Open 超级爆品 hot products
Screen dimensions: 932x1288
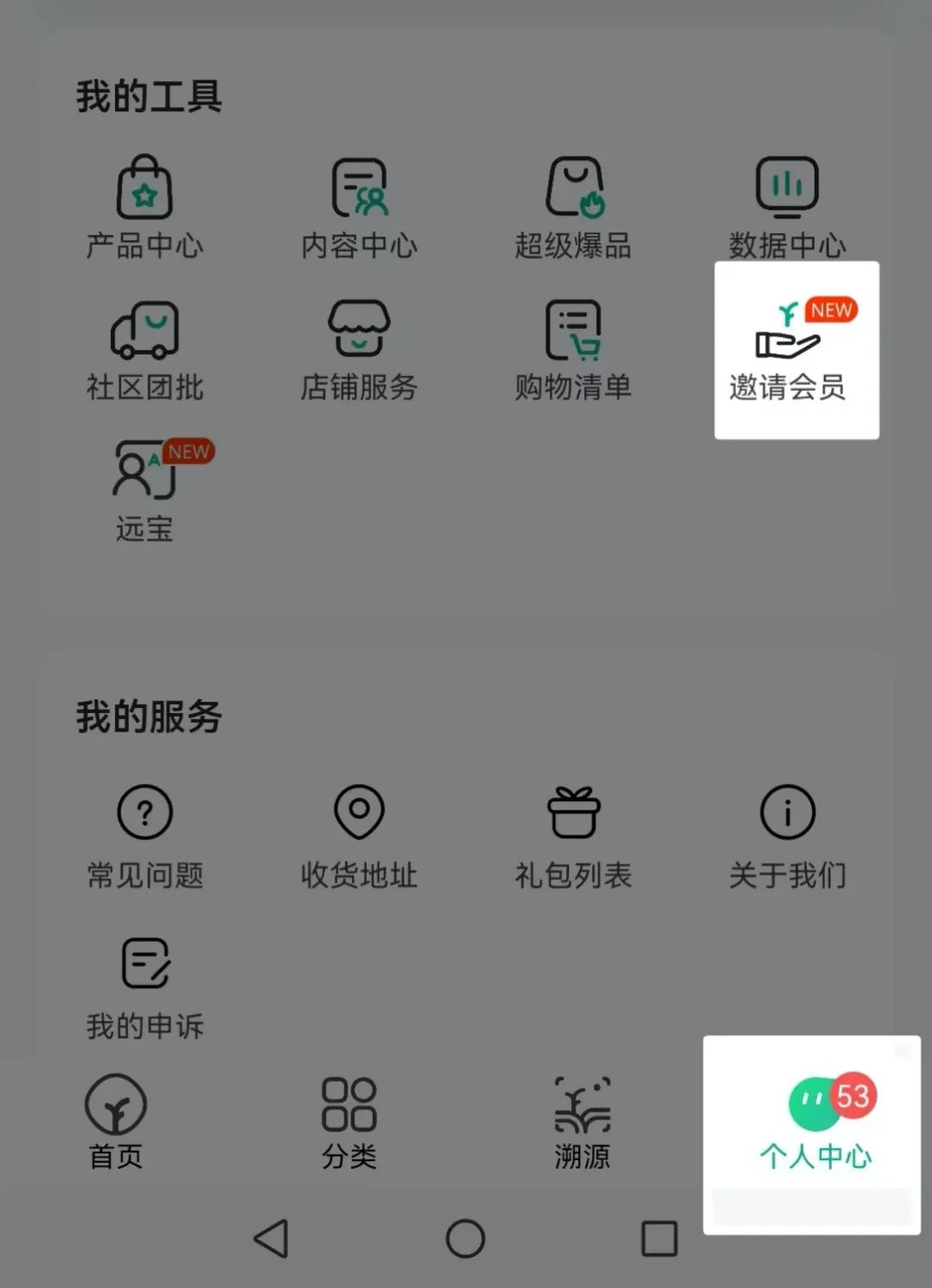pyautogui.click(x=574, y=207)
